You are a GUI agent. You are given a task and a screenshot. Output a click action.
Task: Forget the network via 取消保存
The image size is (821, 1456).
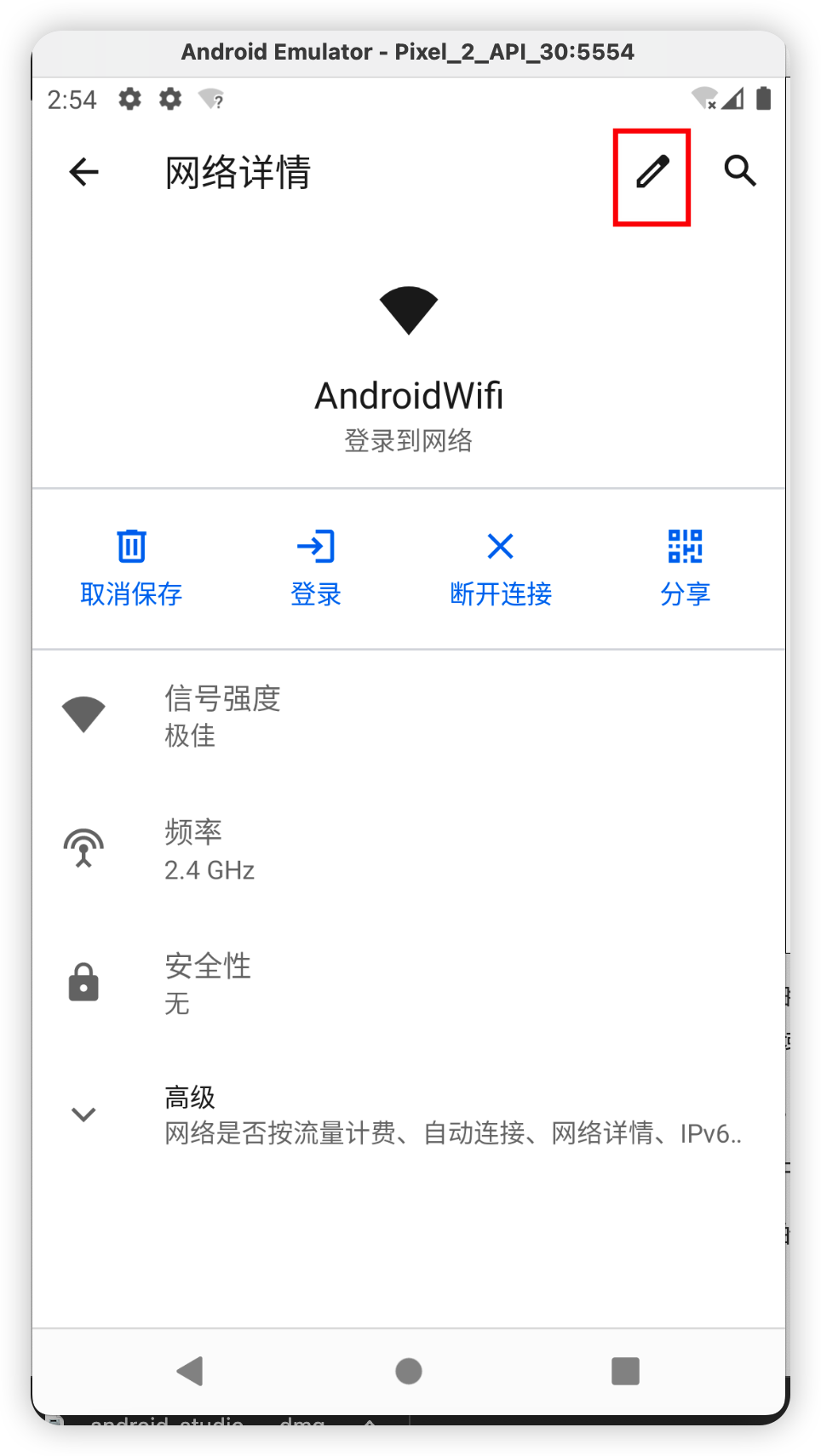pos(131,568)
